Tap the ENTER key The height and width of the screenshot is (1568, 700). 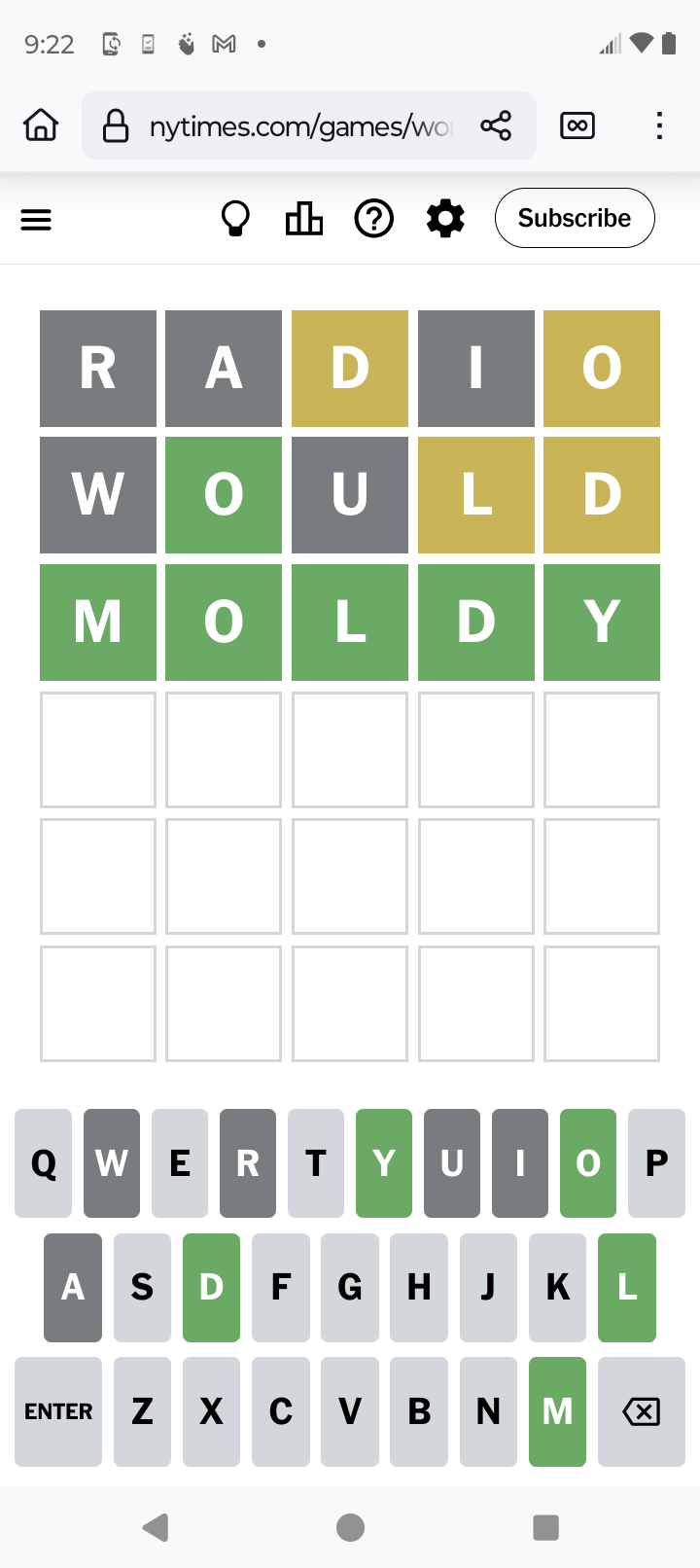click(58, 1411)
